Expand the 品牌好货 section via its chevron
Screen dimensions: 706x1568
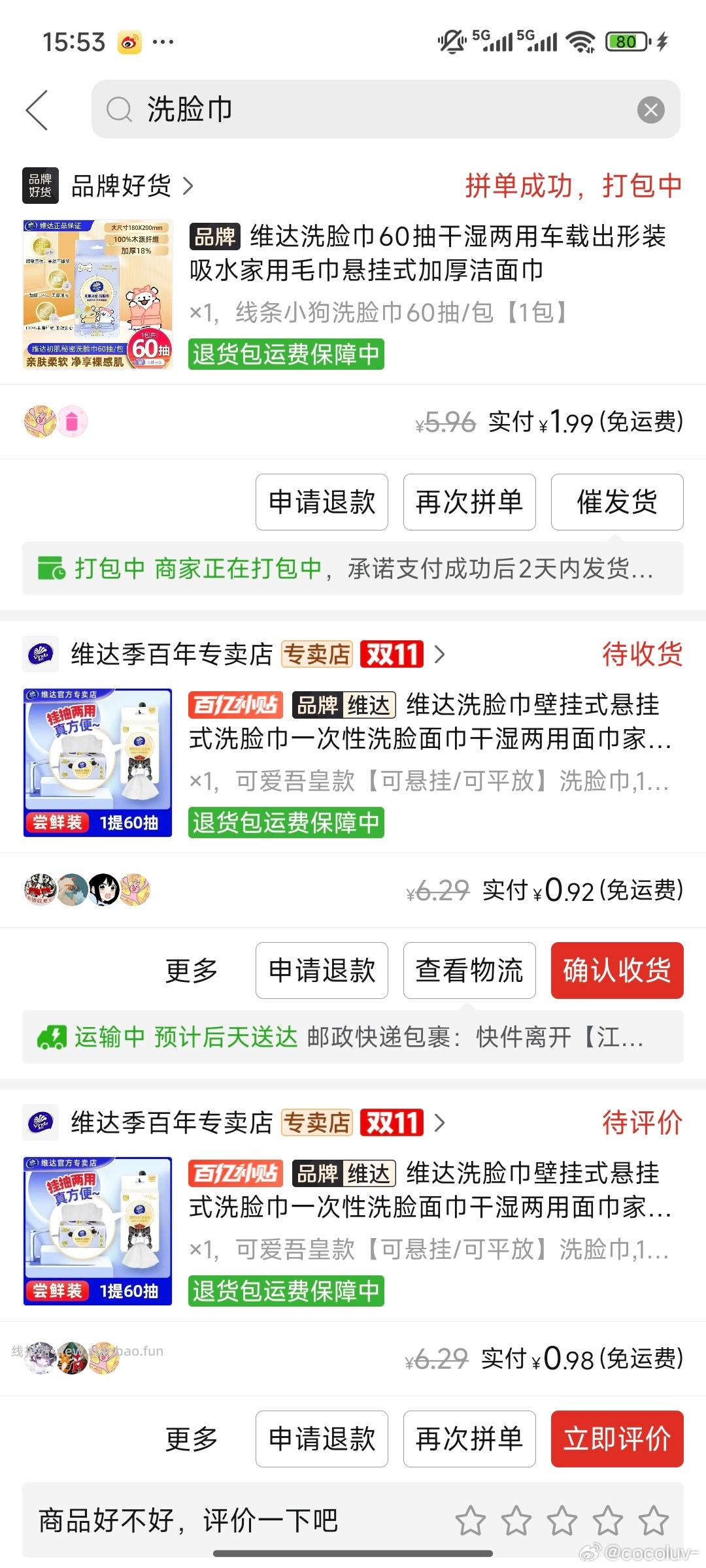tap(190, 185)
